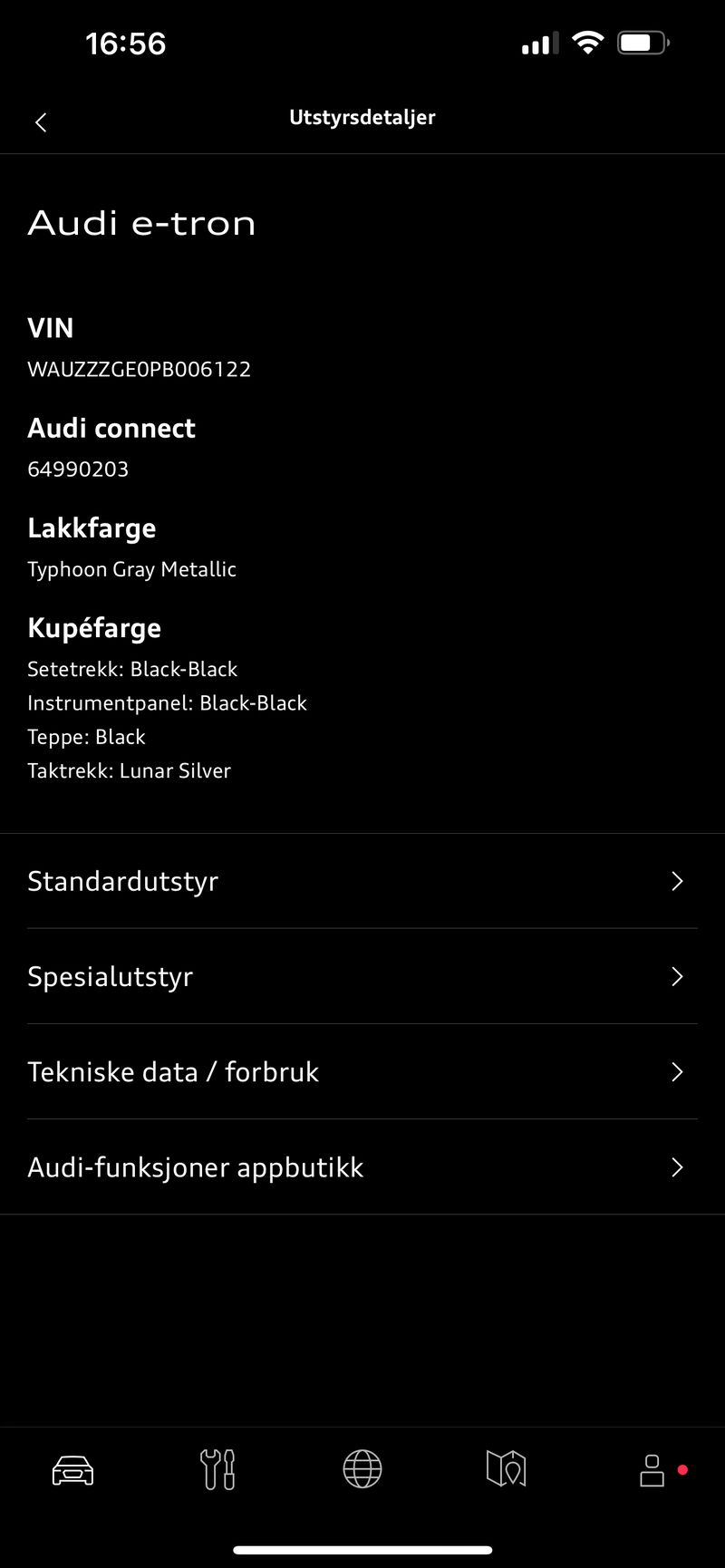Switch to the profile tab
725x1568 pixels.
coord(652,1469)
